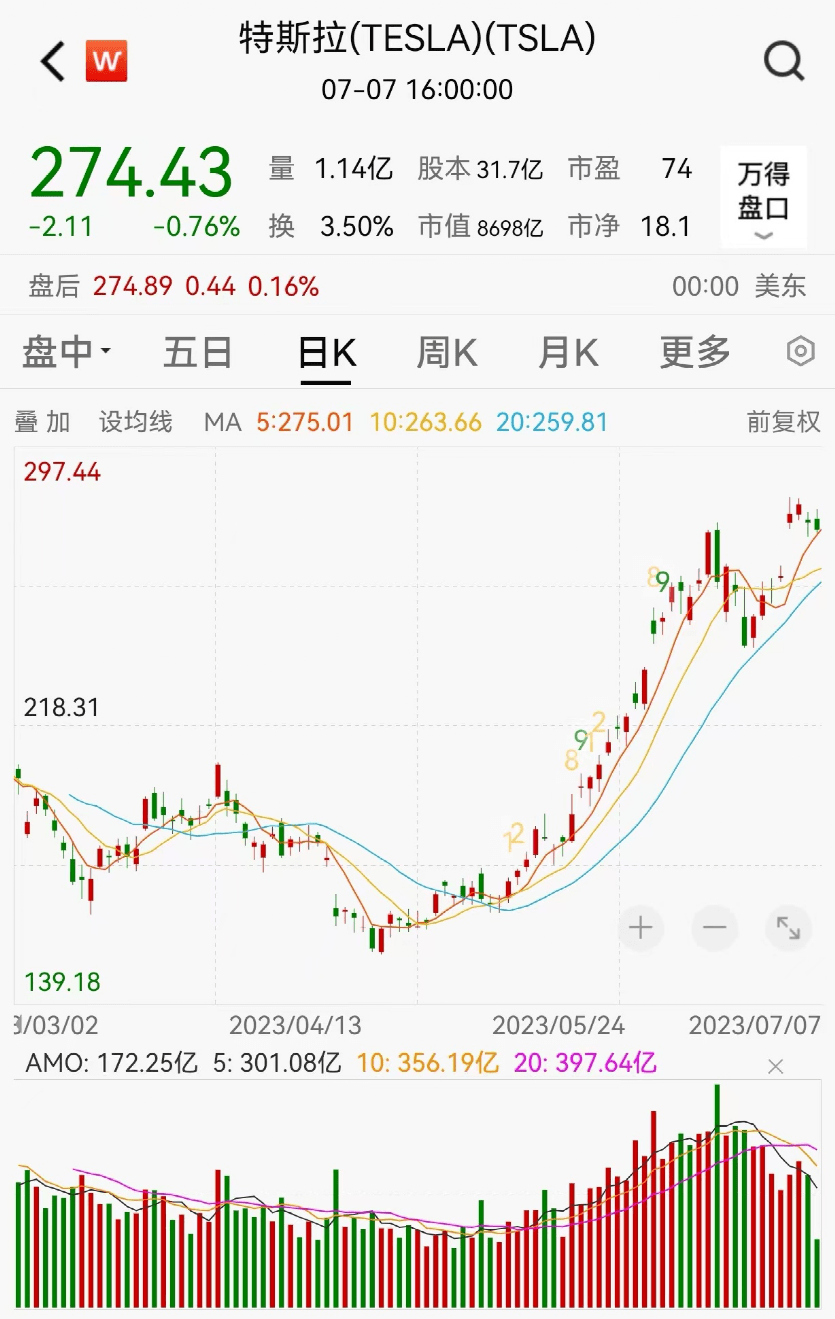Switch to the 五日 chart
The image size is (835, 1319).
point(197,352)
